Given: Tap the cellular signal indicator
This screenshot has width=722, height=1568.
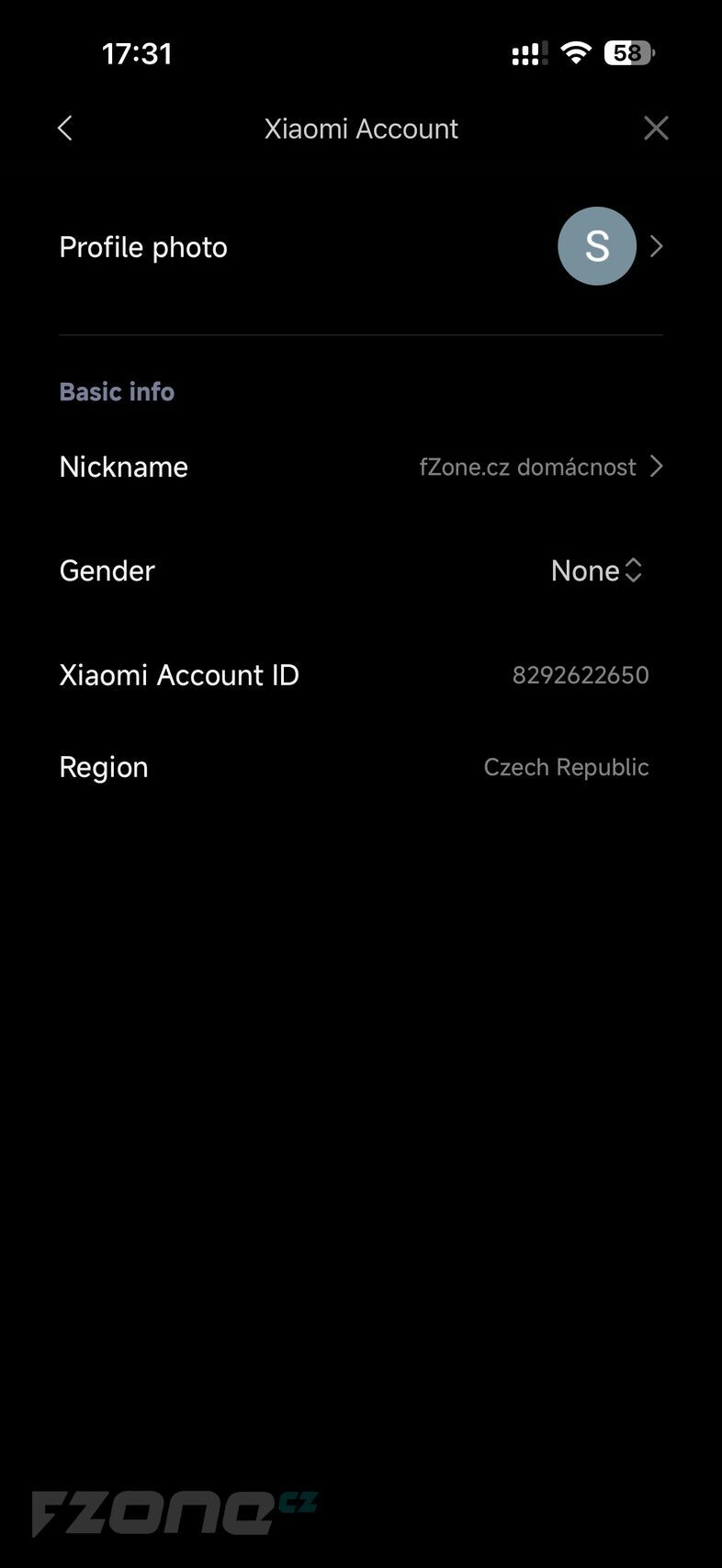Looking at the screenshot, I should pyautogui.click(x=526, y=53).
